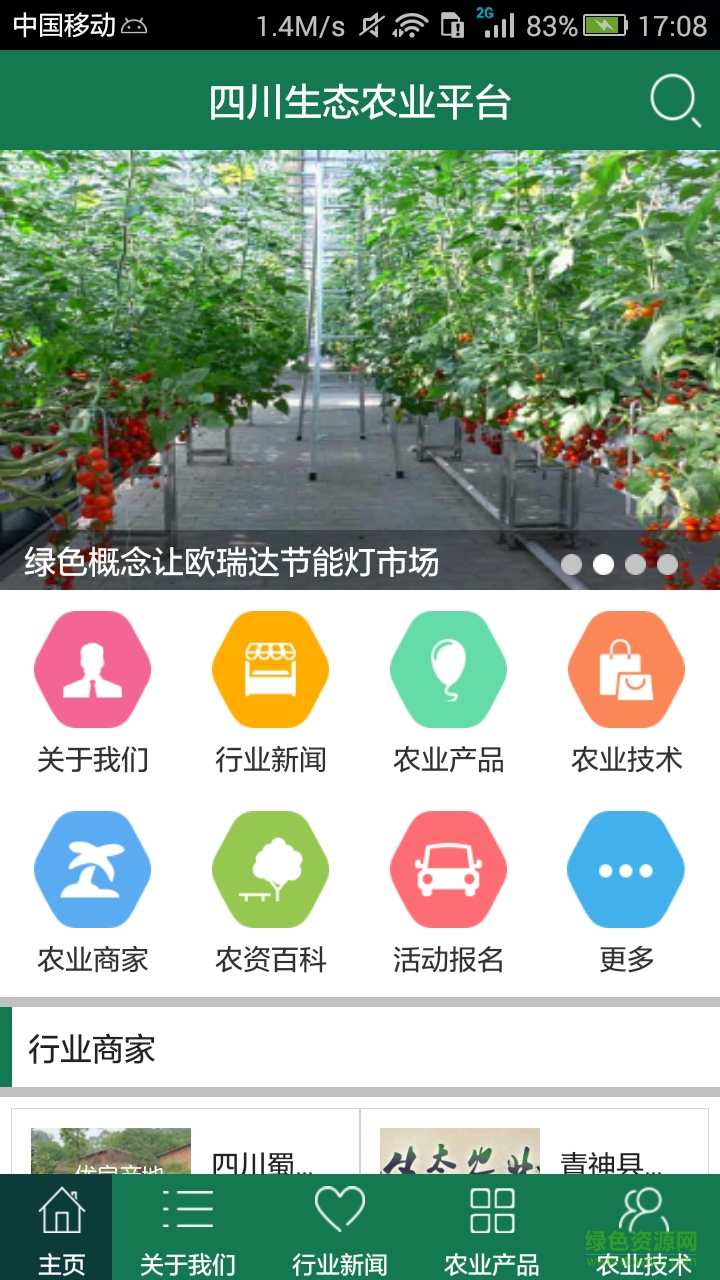Image resolution: width=720 pixels, height=1280 pixels.
Task: Jump to the last carousel dot
Action: point(669,564)
